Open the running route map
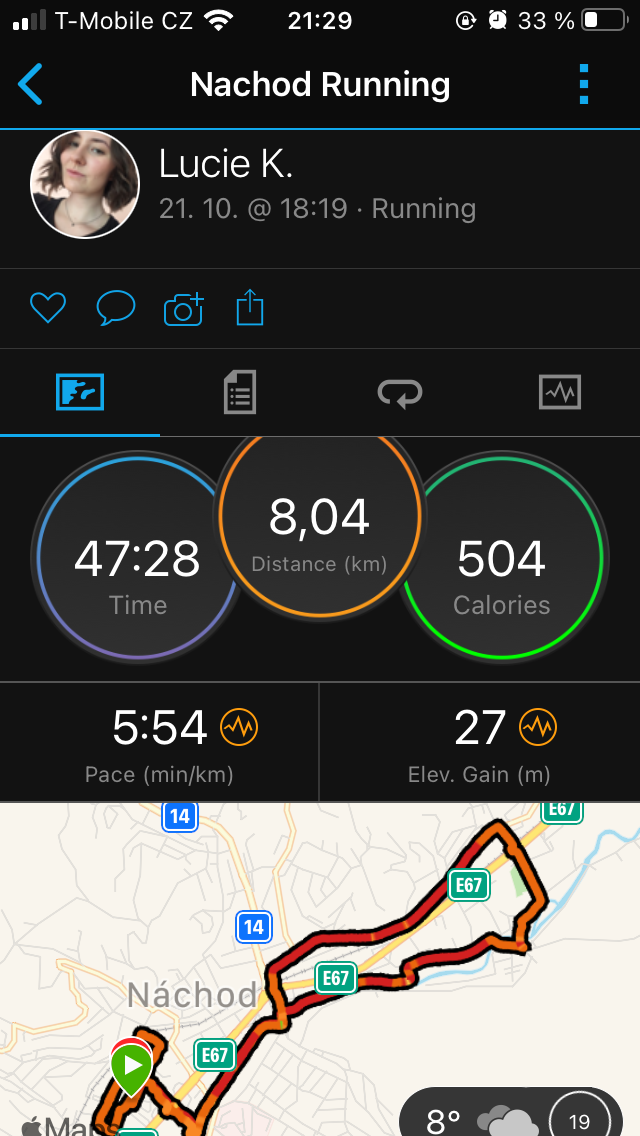The image size is (640, 1136). point(320,969)
